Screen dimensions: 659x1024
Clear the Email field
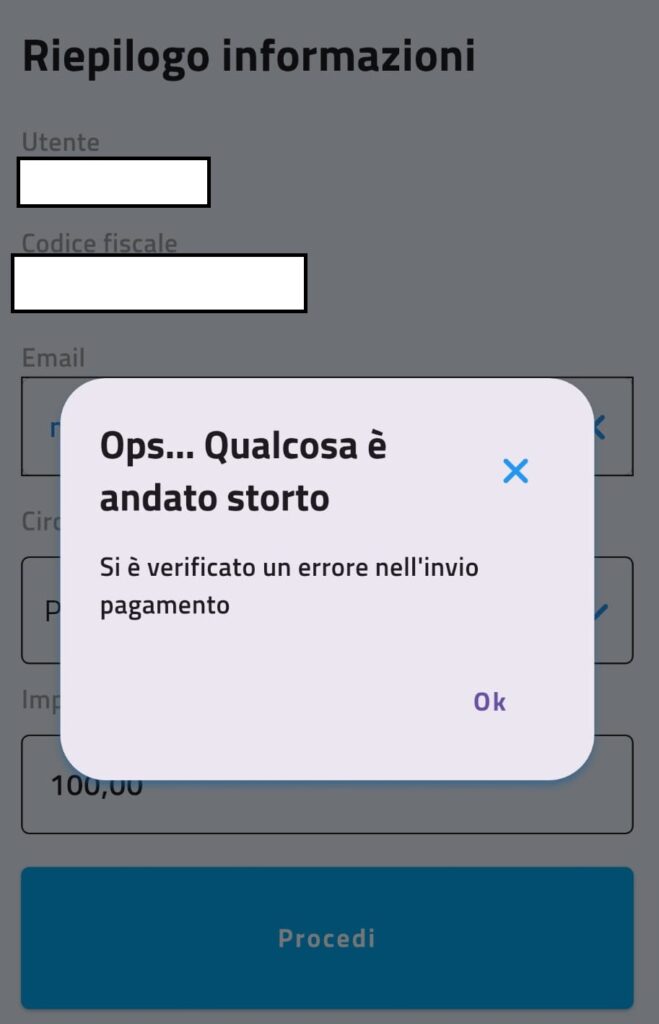[x=600, y=428]
